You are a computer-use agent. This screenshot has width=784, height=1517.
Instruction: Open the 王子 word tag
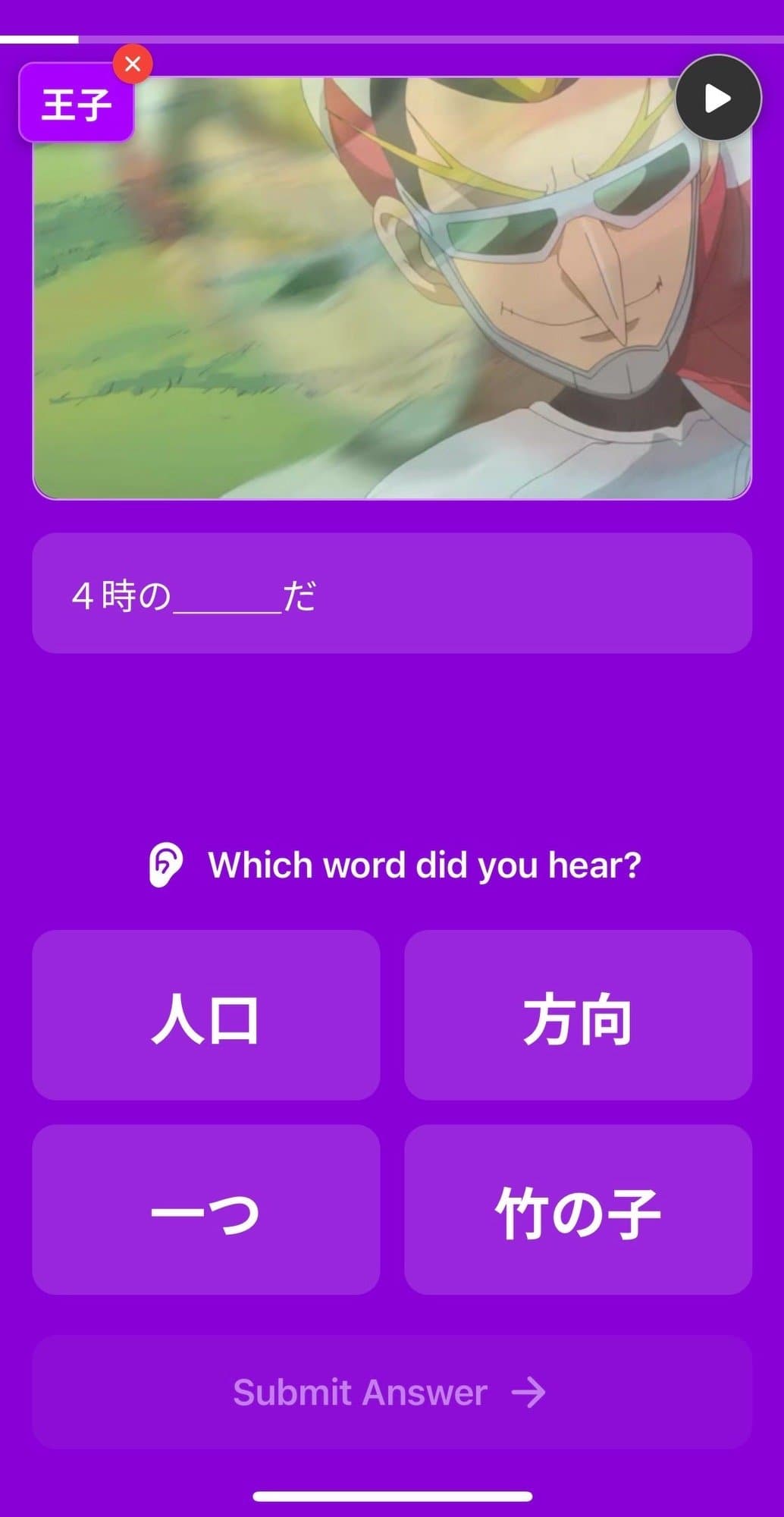pos(76,105)
